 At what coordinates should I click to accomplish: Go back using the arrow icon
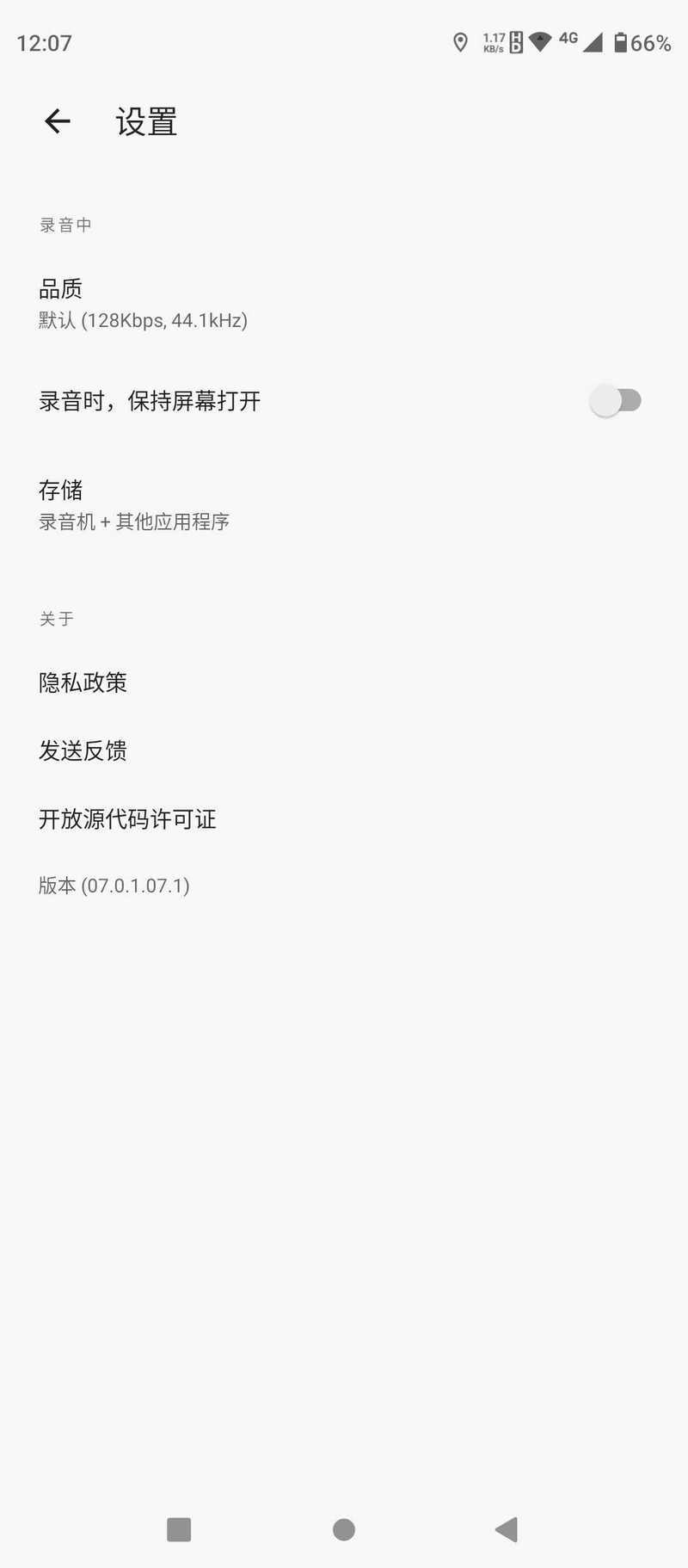tap(58, 121)
